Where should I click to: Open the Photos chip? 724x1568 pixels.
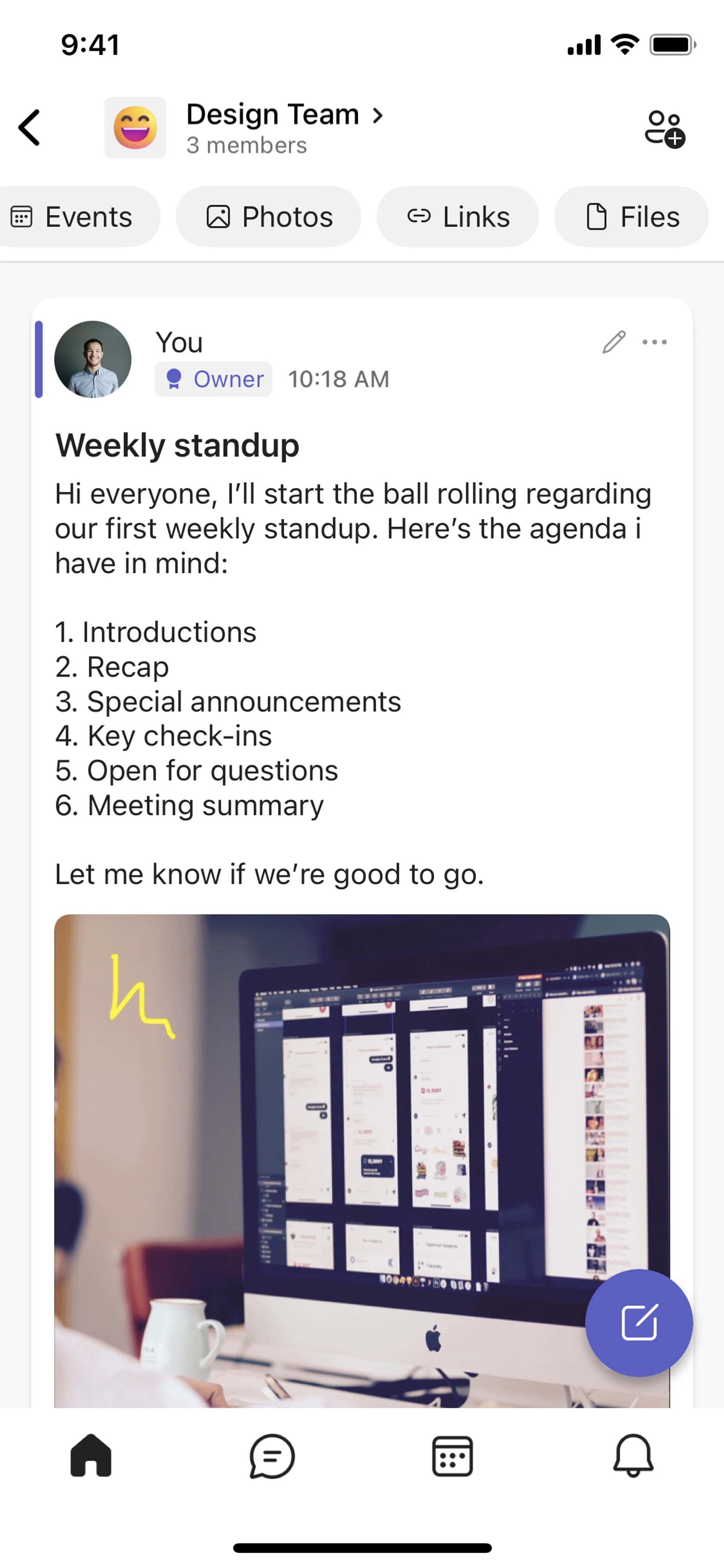click(x=268, y=217)
